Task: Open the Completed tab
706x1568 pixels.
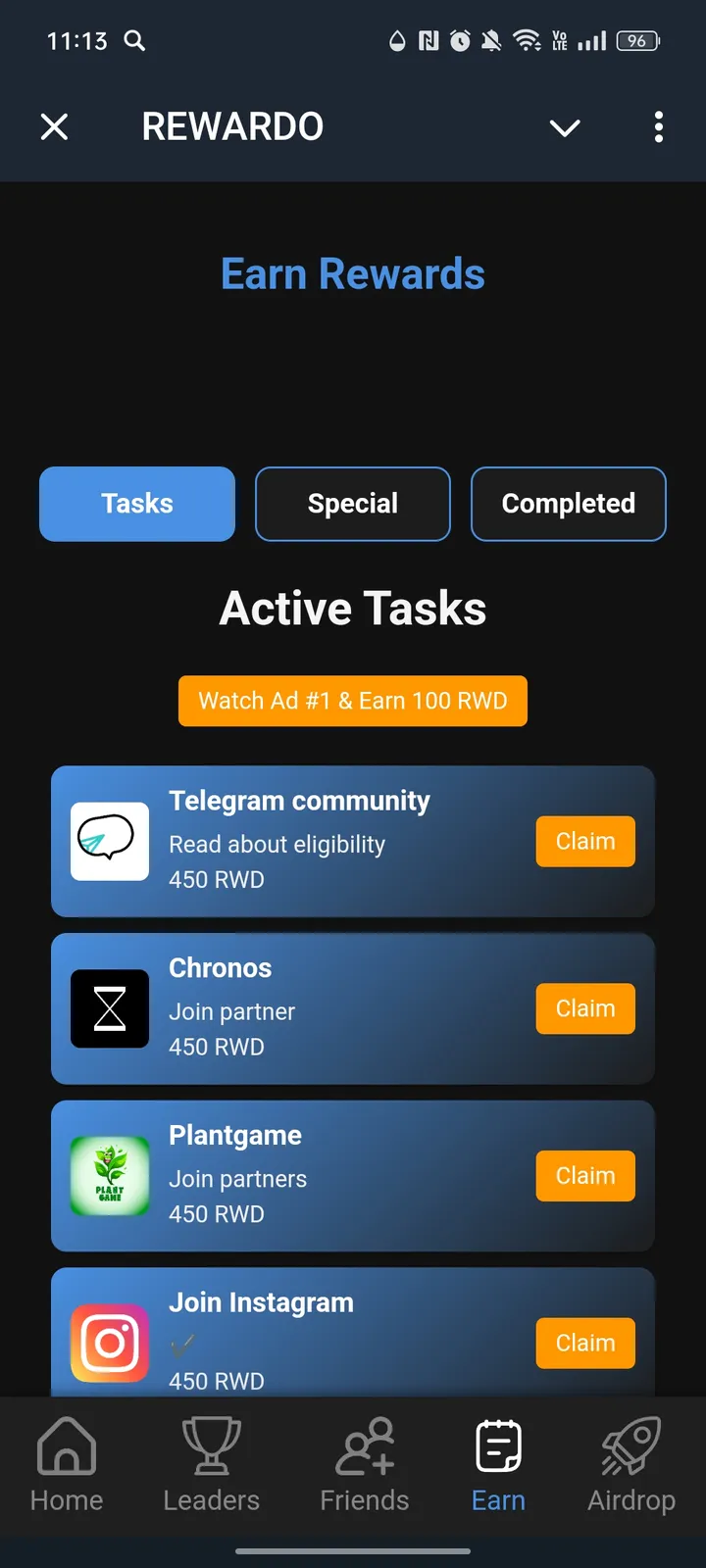Action: pos(568,504)
